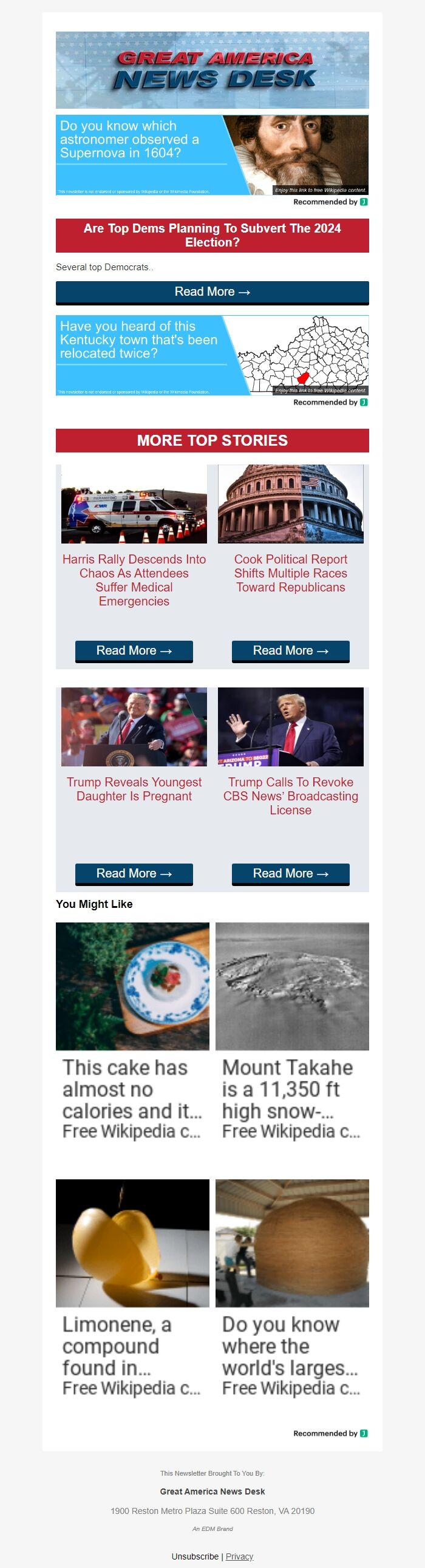Open the Privacy link
This screenshot has width=425, height=1568.
(239, 1556)
